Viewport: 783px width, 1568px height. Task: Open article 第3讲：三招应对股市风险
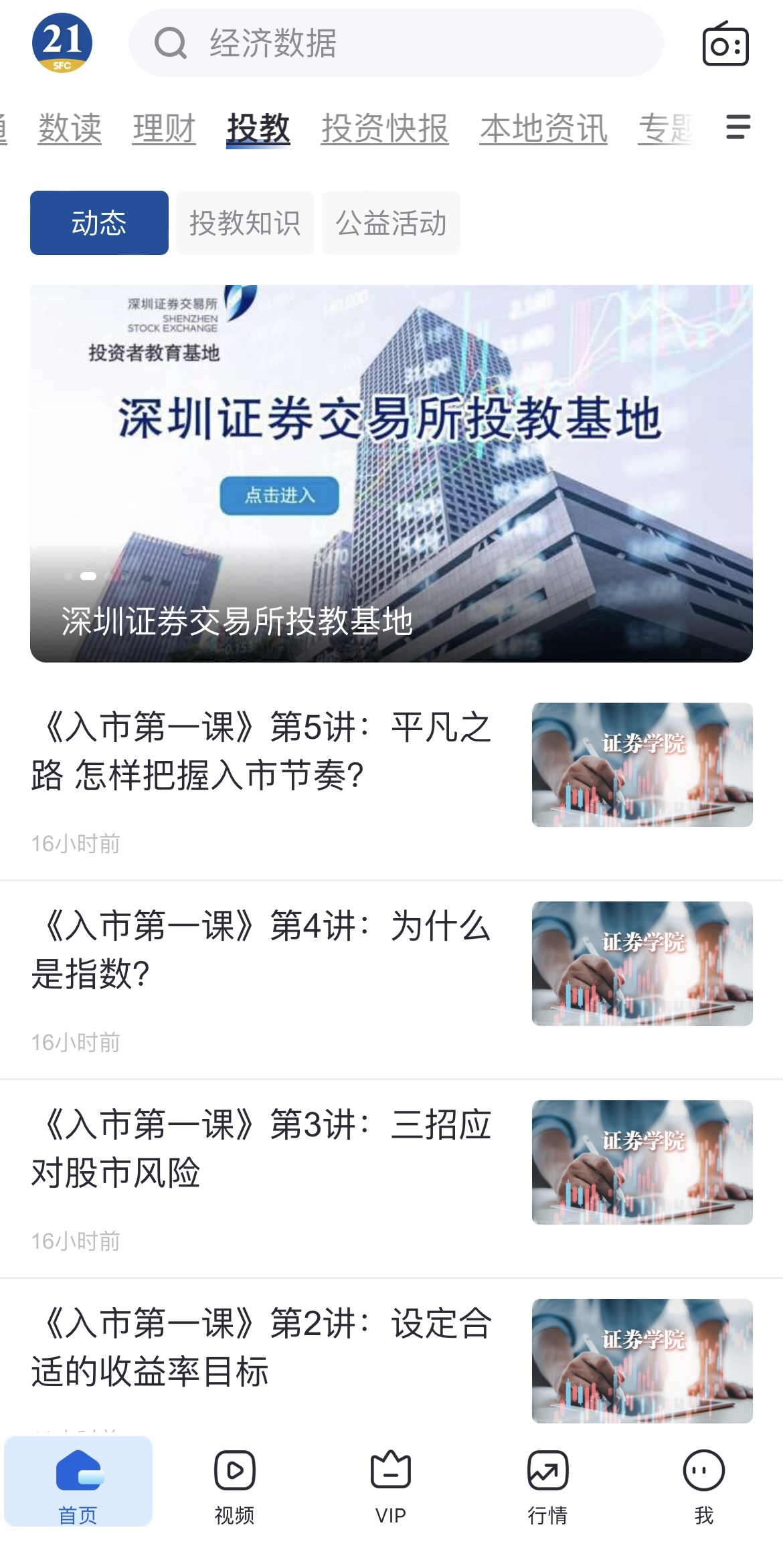(391, 1178)
